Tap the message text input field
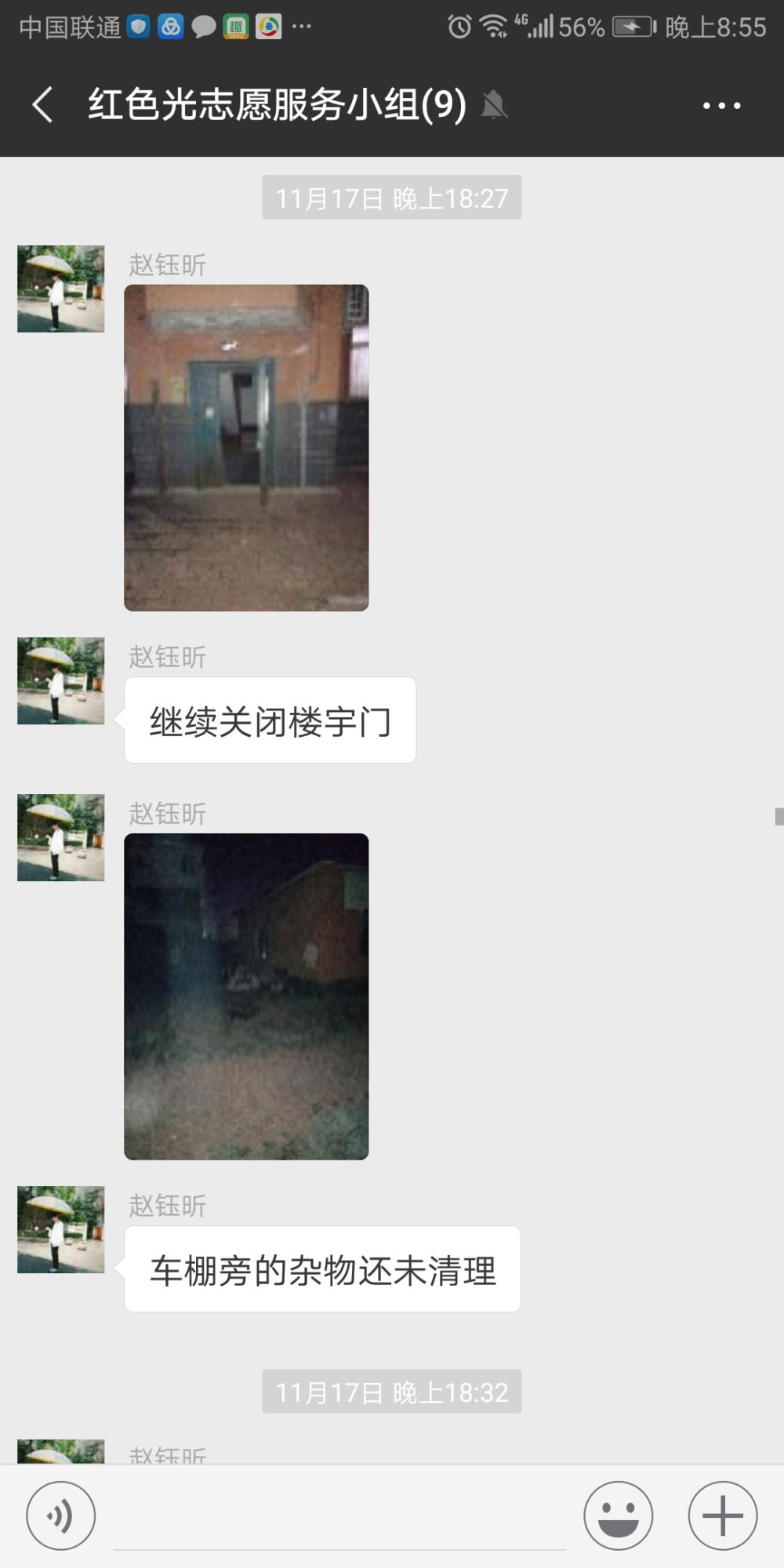Screen dimensions: 784x1568 tap(339, 1517)
